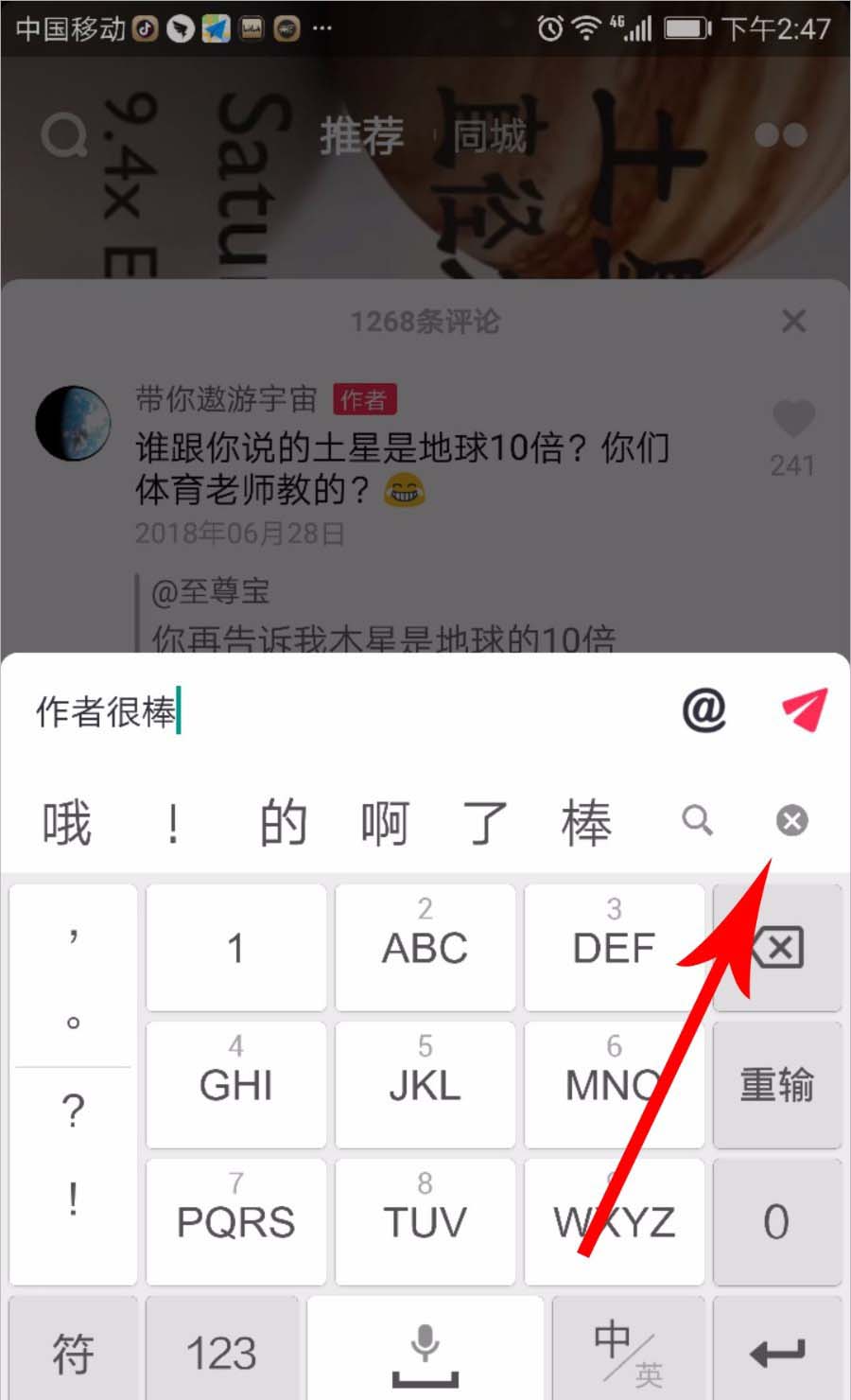Tap the microphone space key
The image size is (851, 1400).
coord(425,1353)
